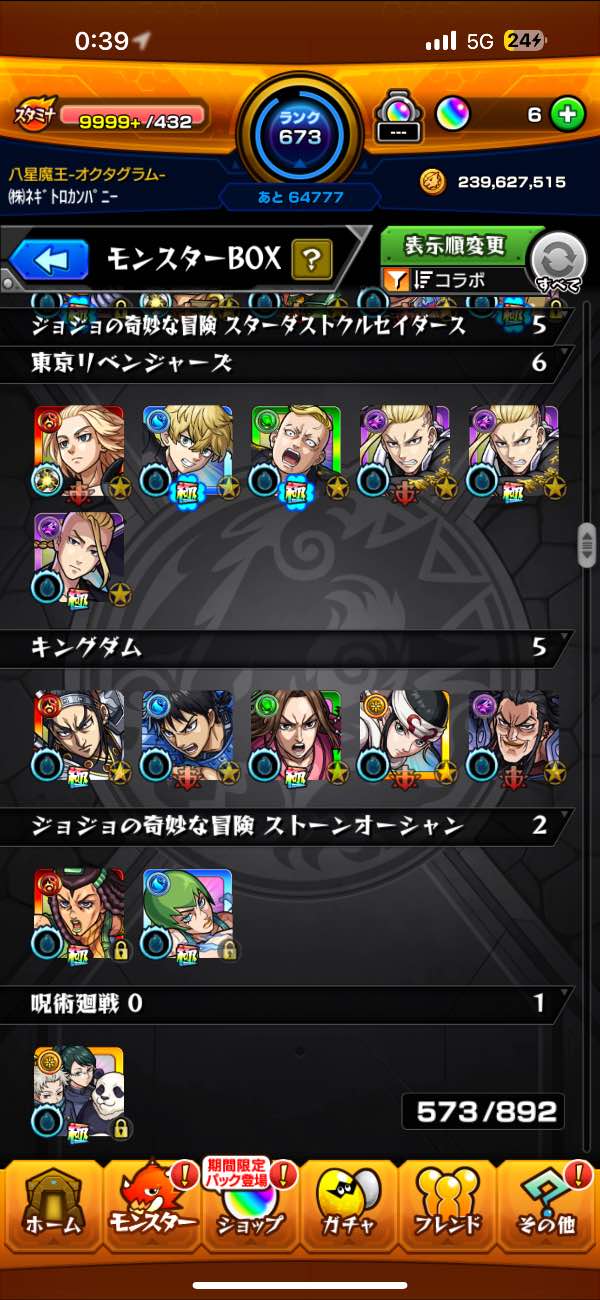The height and width of the screenshot is (1300, 600).
Task: Tap the すべて refresh toggle button
Action: pos(558,262)
